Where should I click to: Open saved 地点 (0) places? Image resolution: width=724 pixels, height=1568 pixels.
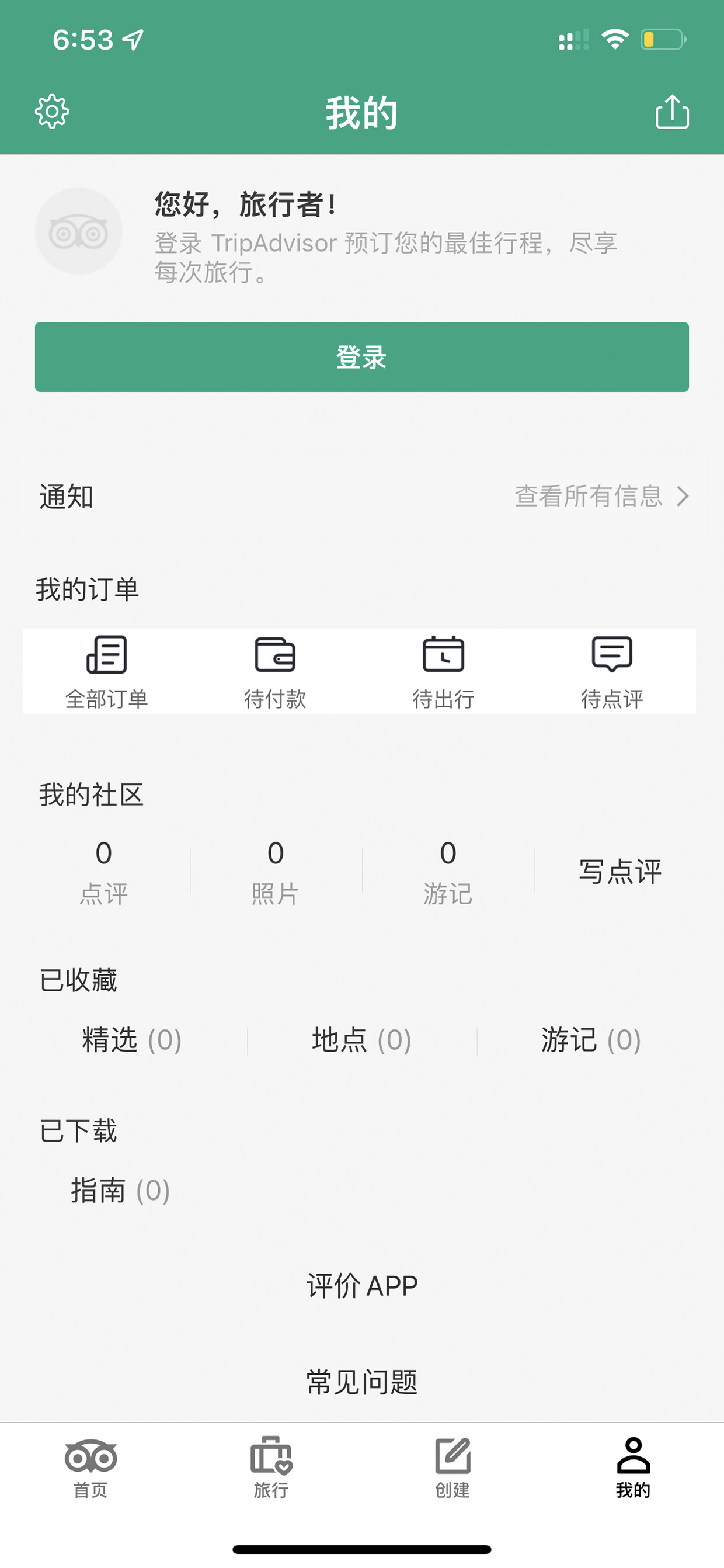tap(362, 1040)
